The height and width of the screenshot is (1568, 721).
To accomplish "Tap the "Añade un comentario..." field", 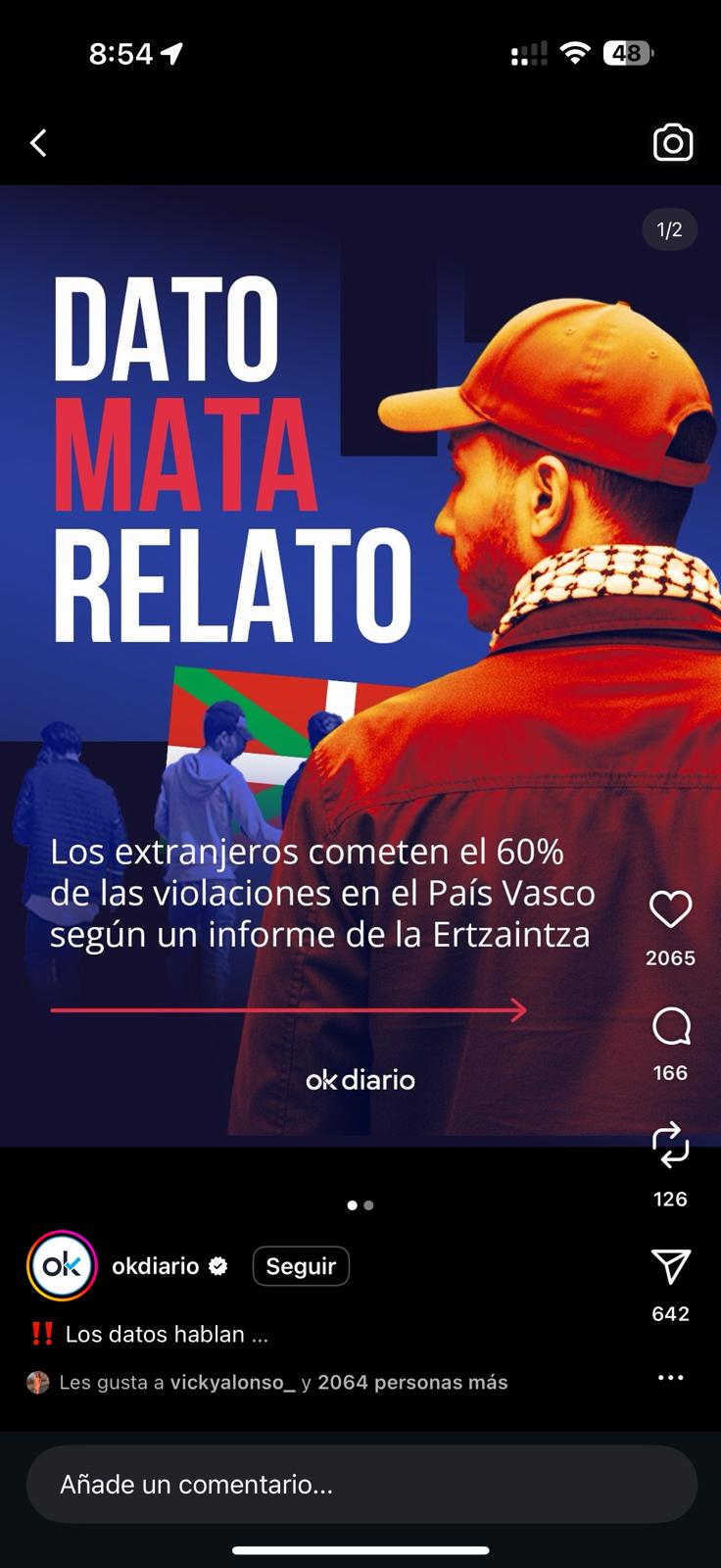I will coord(360,1485).
